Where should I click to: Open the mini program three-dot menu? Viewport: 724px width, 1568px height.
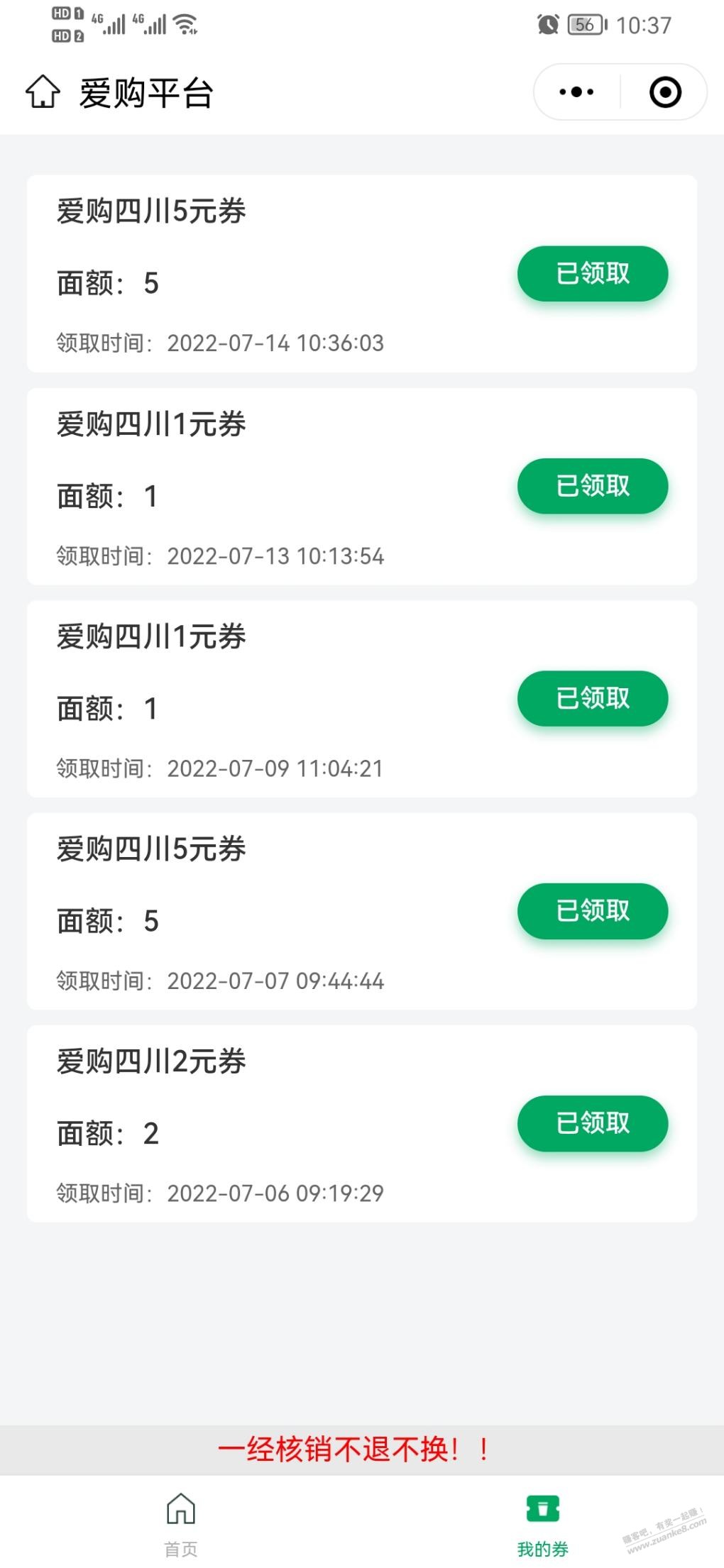pyautogui.click(x=576, y=92)
